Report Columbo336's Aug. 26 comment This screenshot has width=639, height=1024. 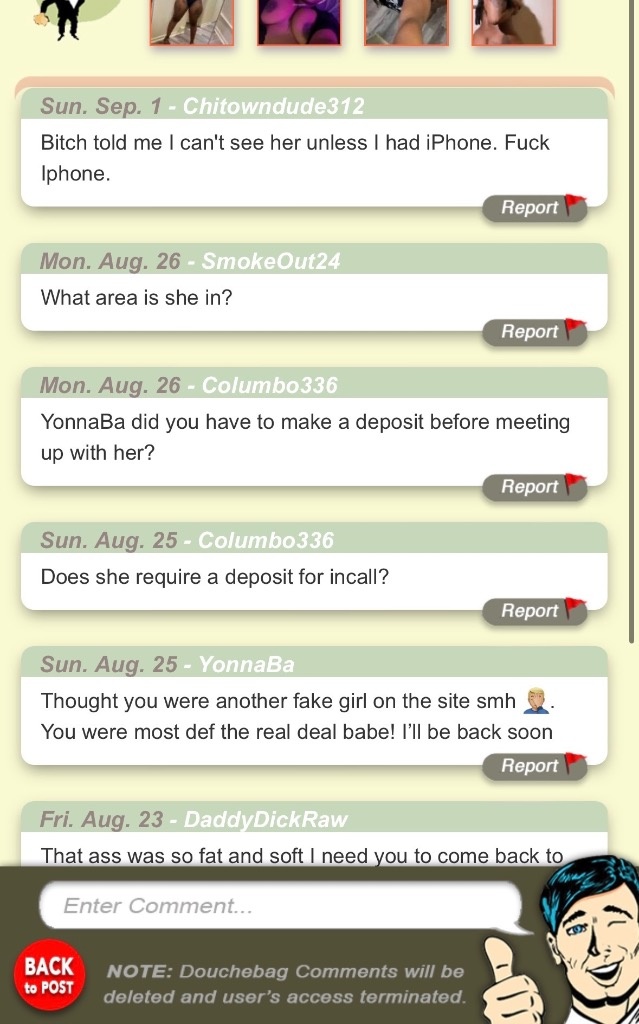tap(534, 487)
